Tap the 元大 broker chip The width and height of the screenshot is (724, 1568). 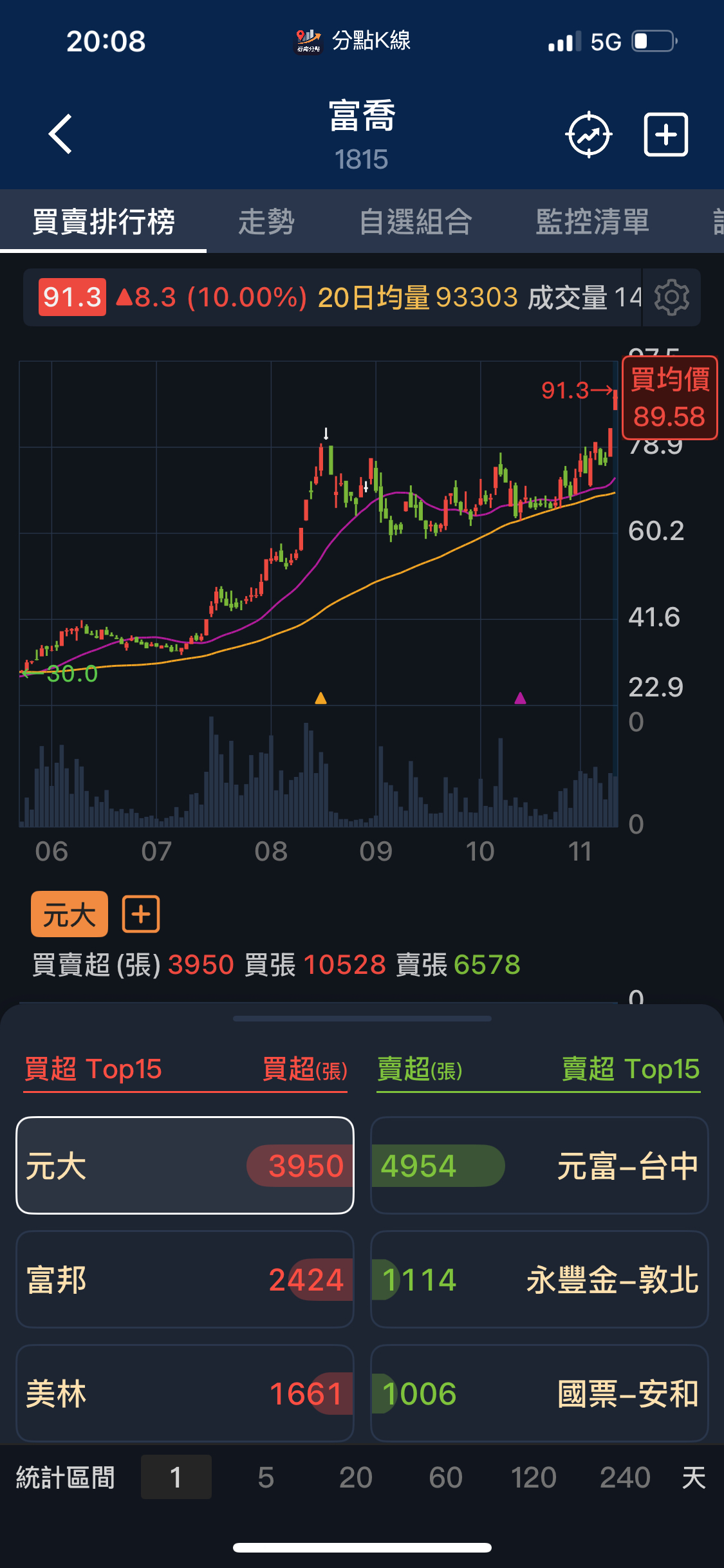(69, 914)
